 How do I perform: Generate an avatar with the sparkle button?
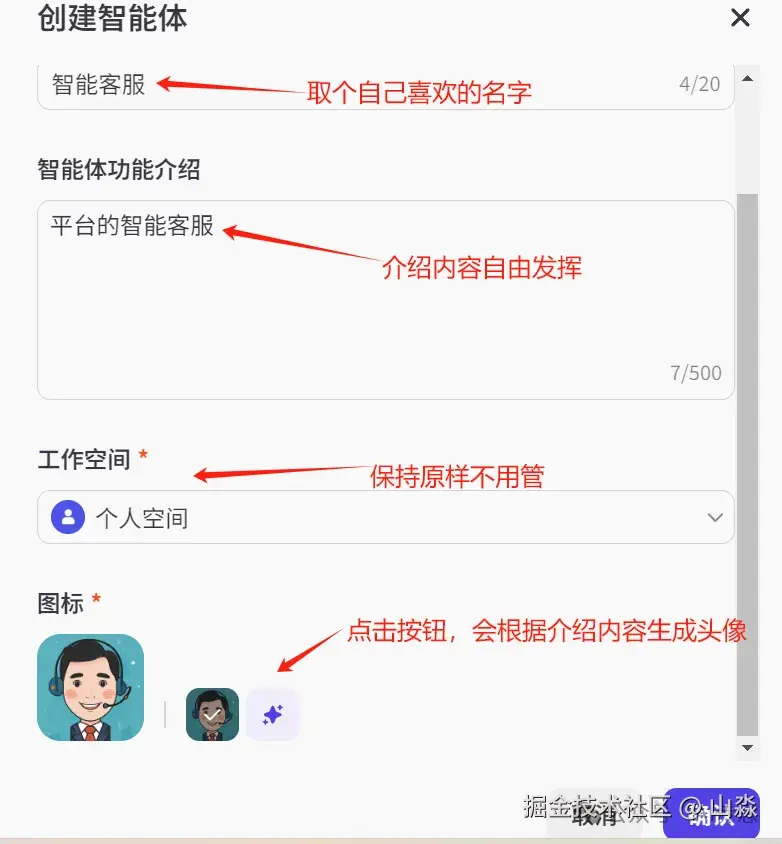[x=273, y=715]
